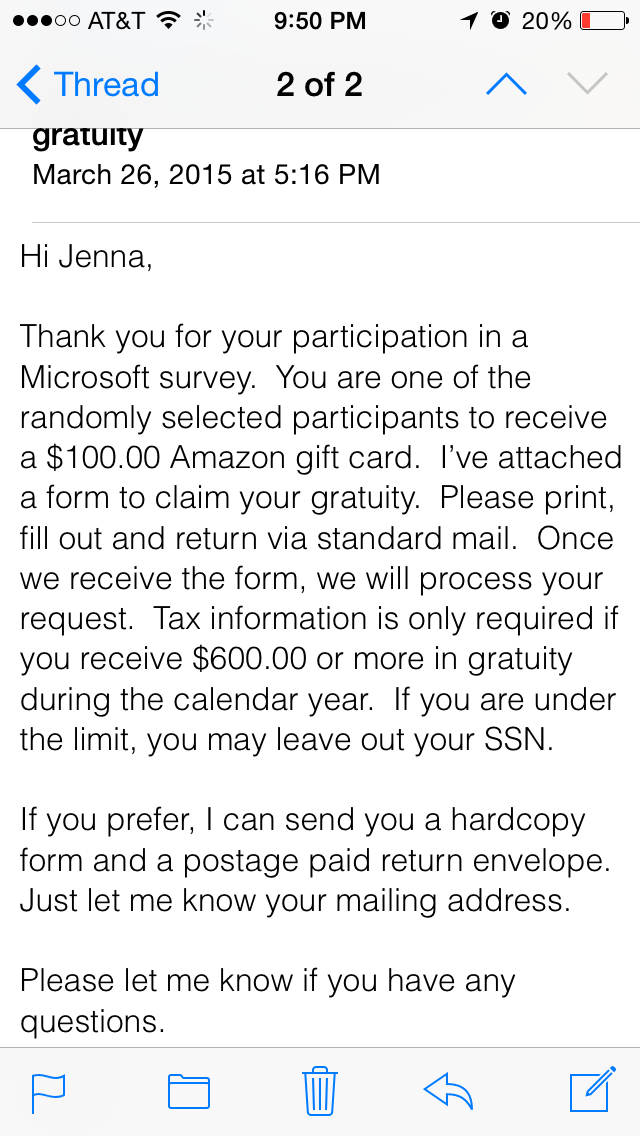Flag this email

pos(47,1091)
